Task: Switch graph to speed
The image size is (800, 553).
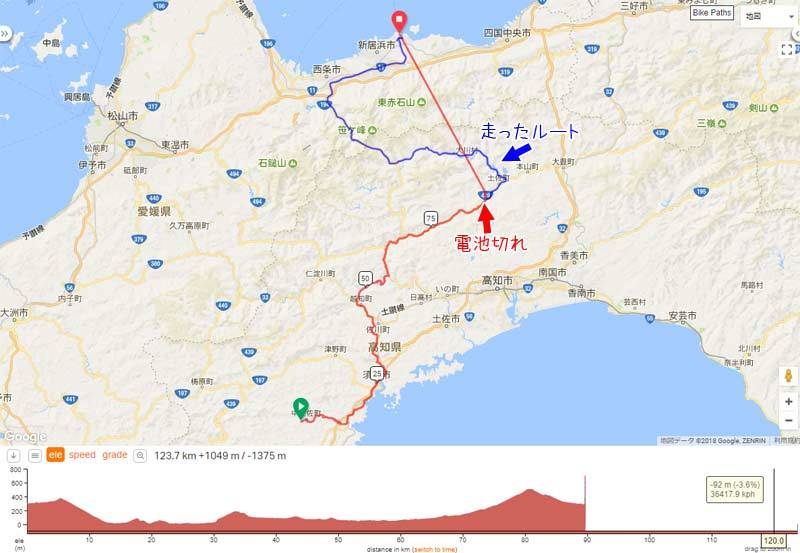Action: (x=82, y=455)
